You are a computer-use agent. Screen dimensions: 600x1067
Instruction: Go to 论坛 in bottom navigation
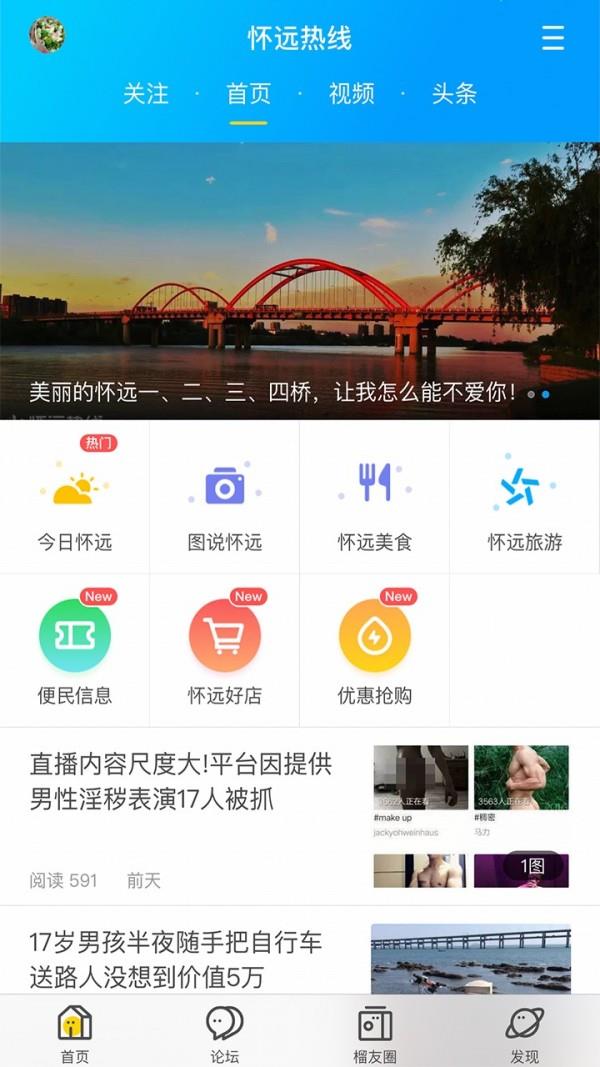[224, 1034]
